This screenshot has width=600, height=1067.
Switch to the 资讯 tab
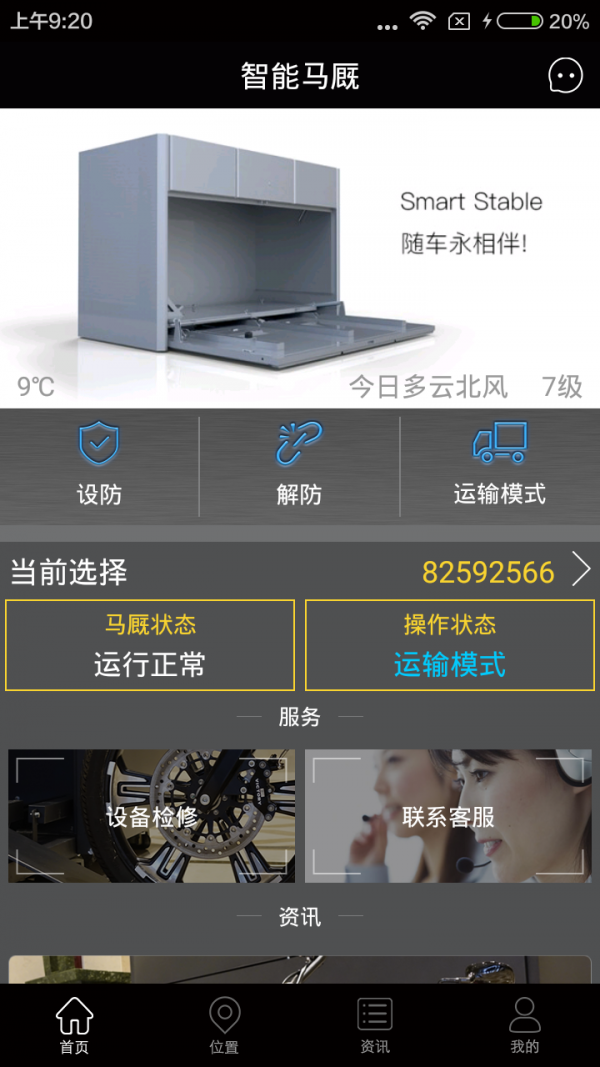375,1025
